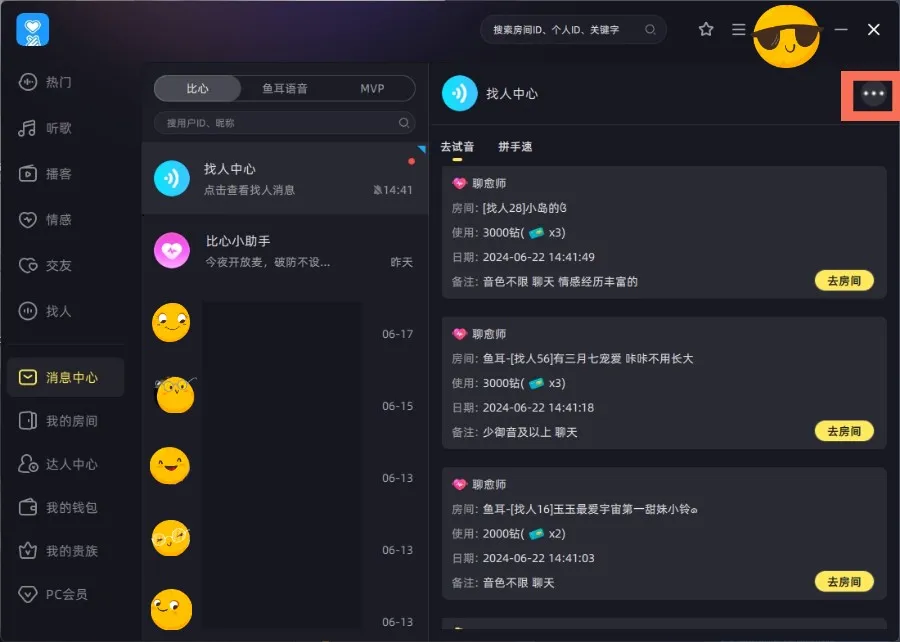Switch to the 鱼耳语音 segment

coord(284,89)
